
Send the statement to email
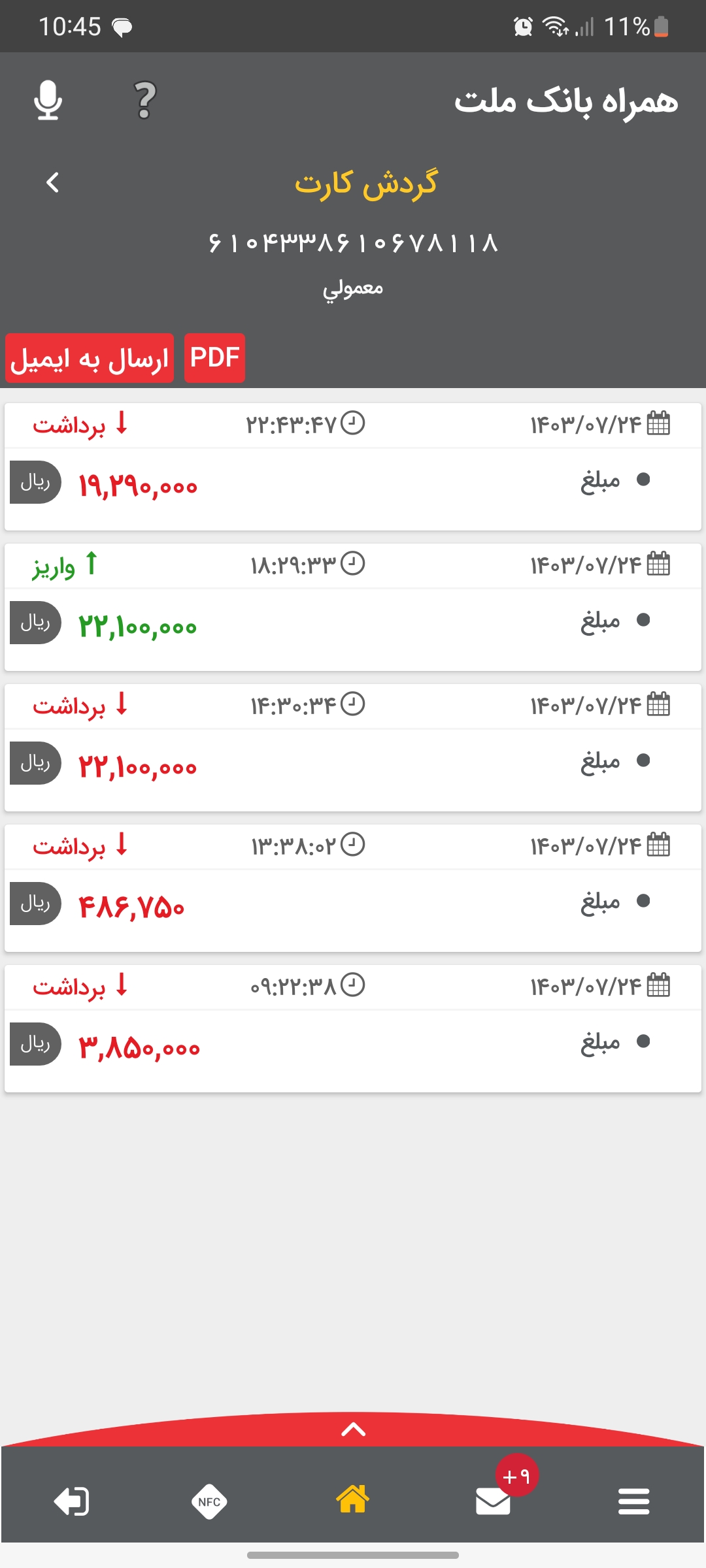coord(90,358)
